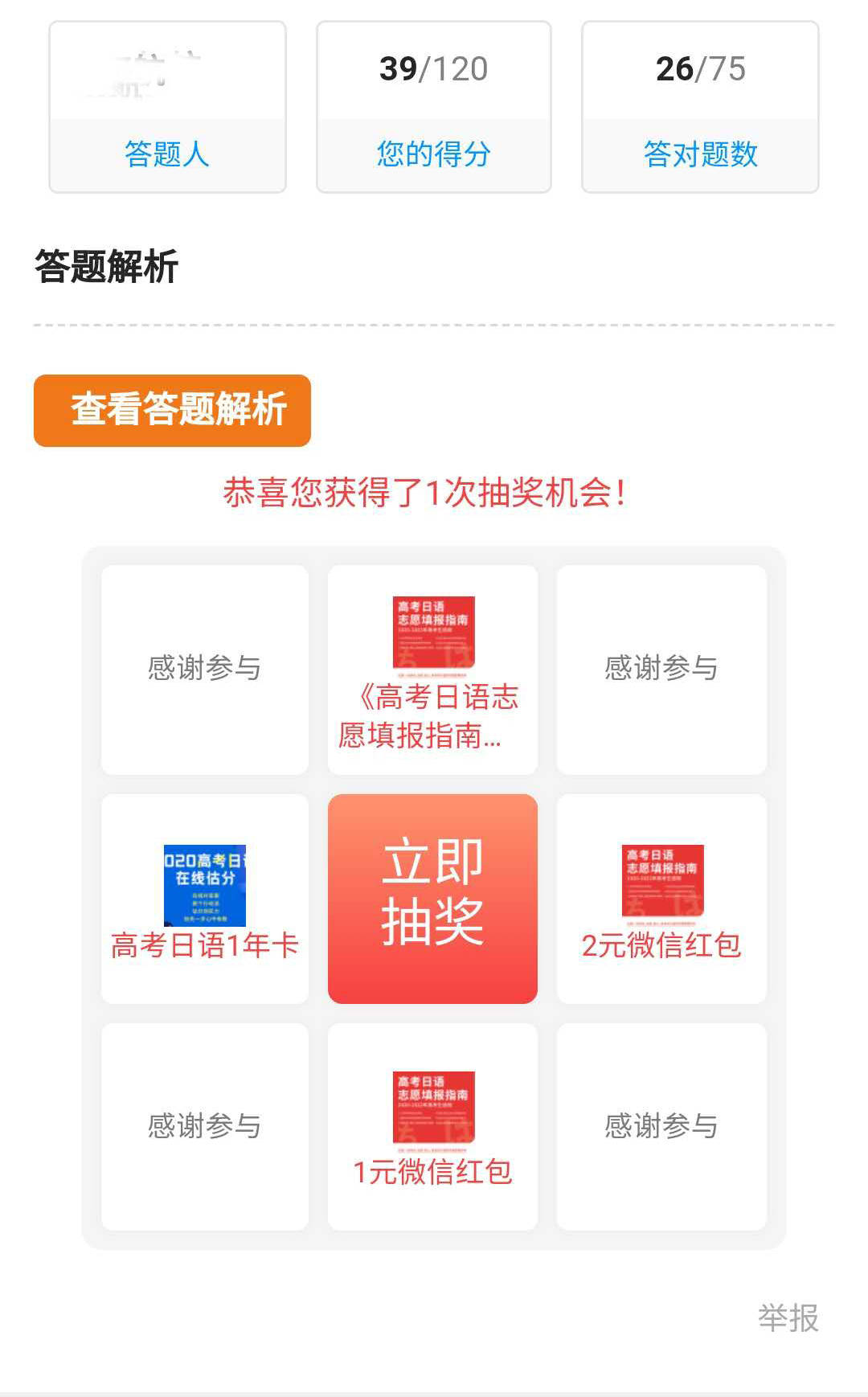This screenshot has width=868, height=1397.
Task: Click the congratulations lottery chance message
Action: [x=426, y=494]
